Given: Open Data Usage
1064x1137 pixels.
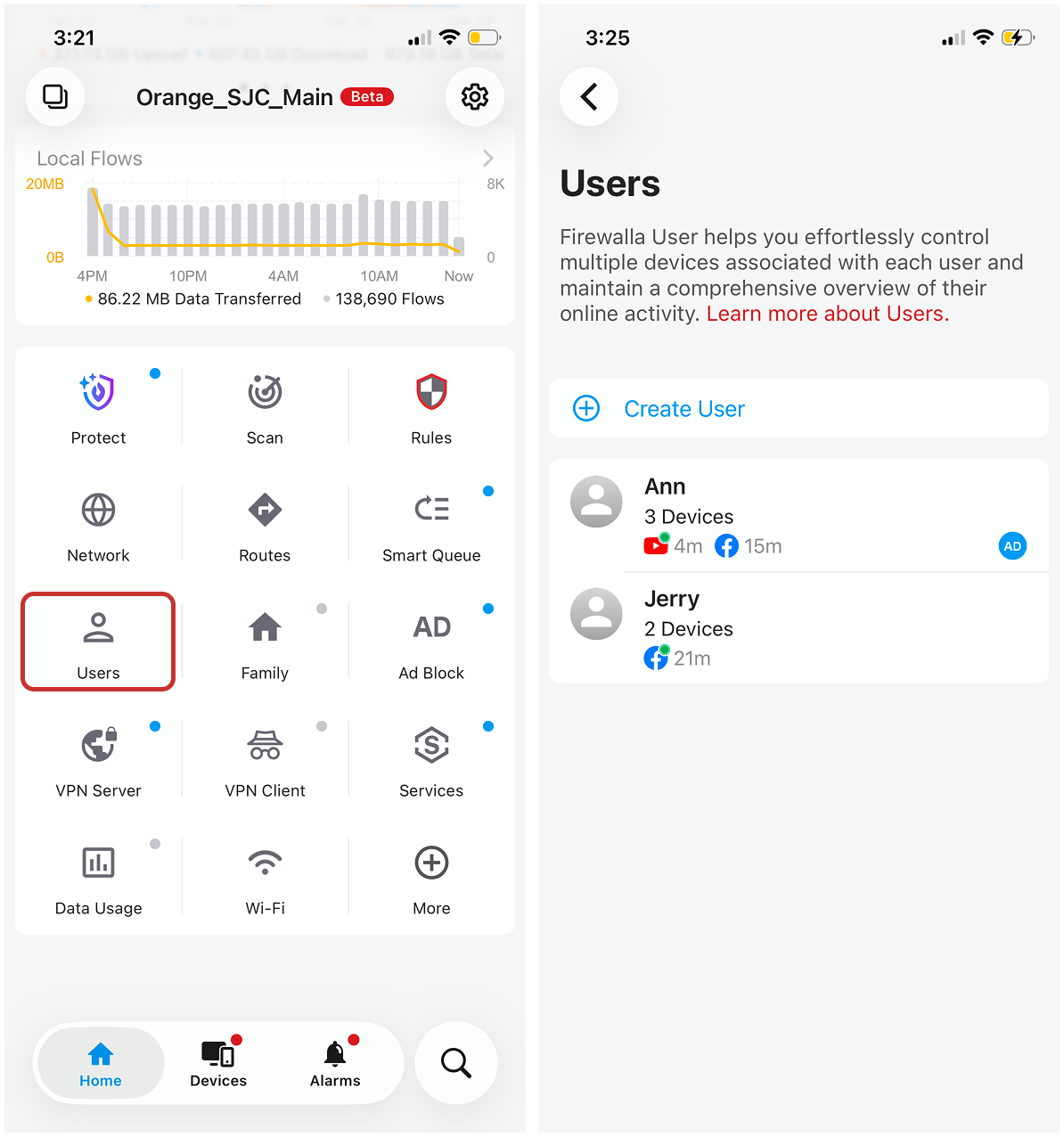Looking at the screenshot, I should pos(98,878).
